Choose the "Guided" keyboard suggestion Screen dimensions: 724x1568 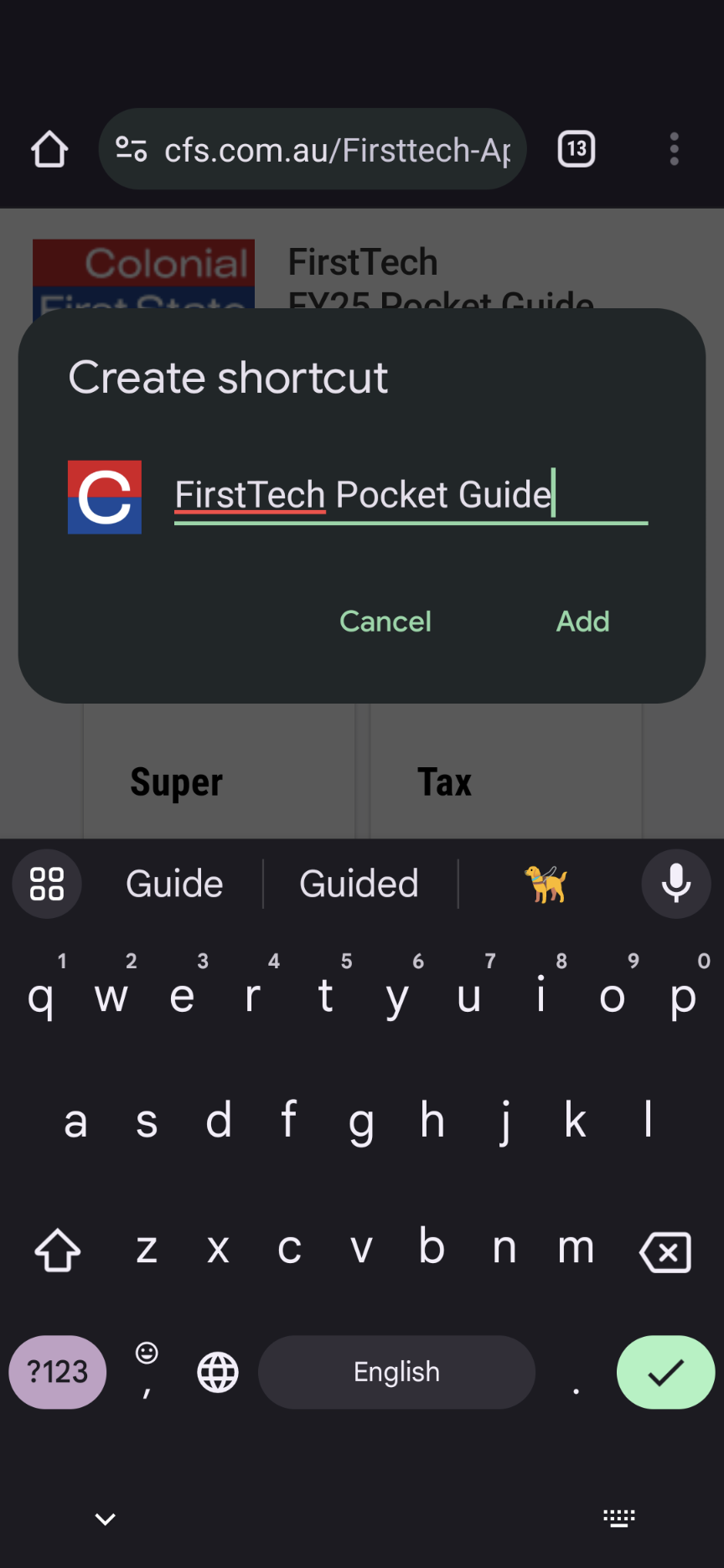click(359, 884)
